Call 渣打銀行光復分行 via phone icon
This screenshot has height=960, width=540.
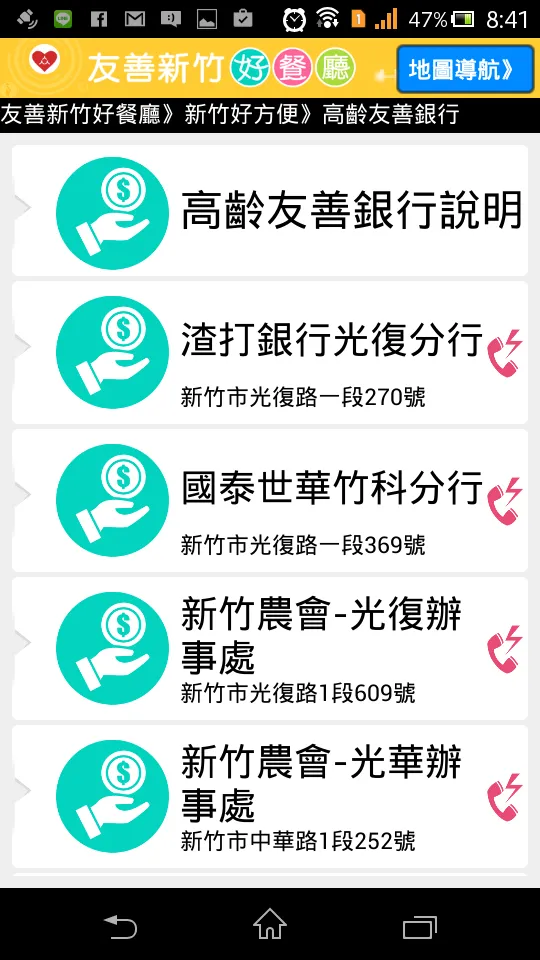tap(504, 353)
